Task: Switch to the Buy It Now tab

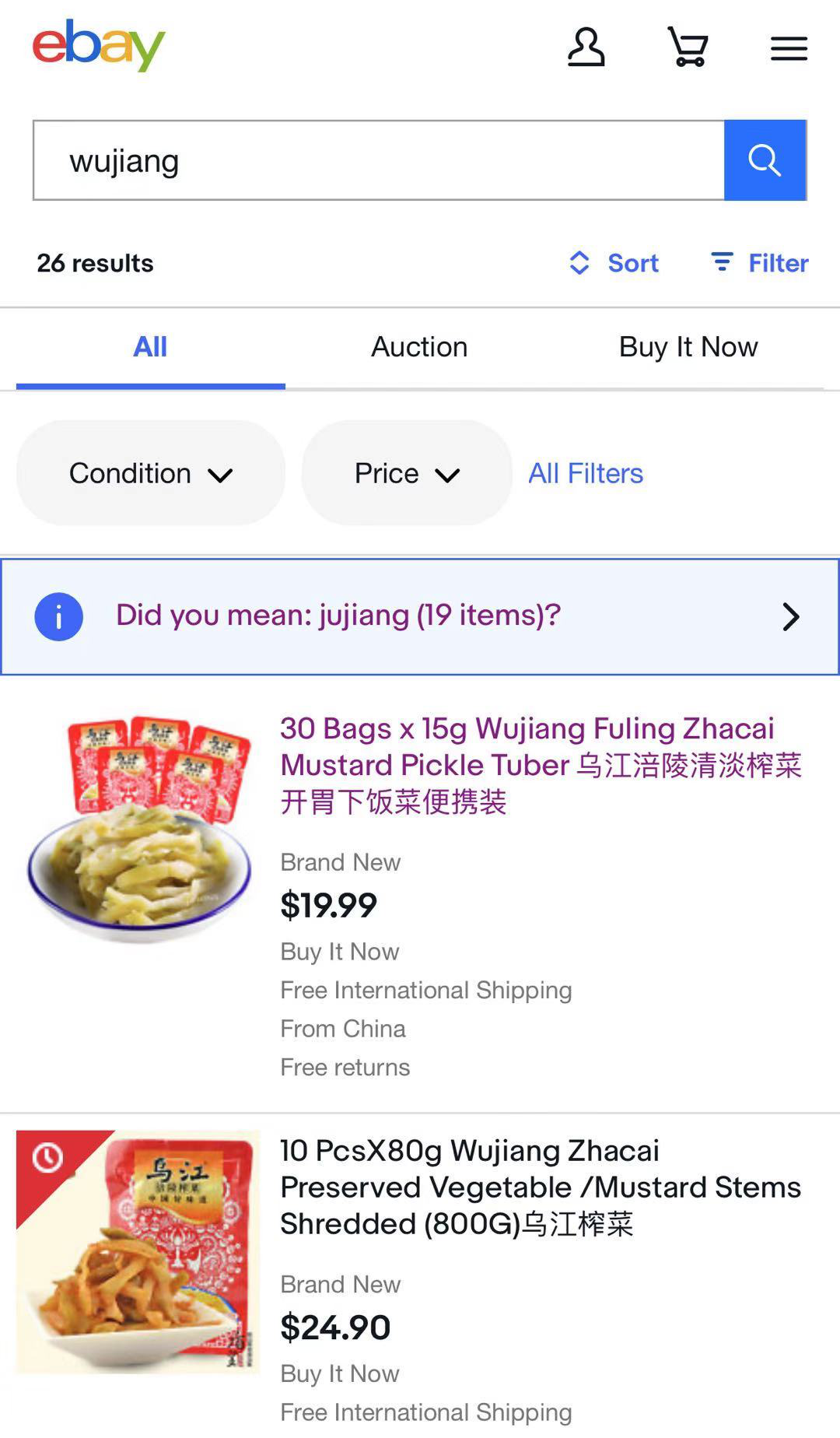Action: 688,347
